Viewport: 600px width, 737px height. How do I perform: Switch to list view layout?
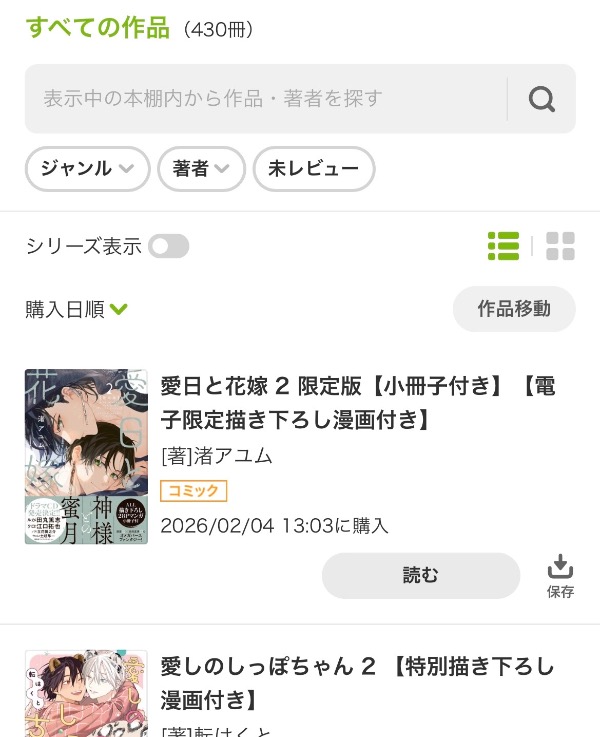[503, 246]
